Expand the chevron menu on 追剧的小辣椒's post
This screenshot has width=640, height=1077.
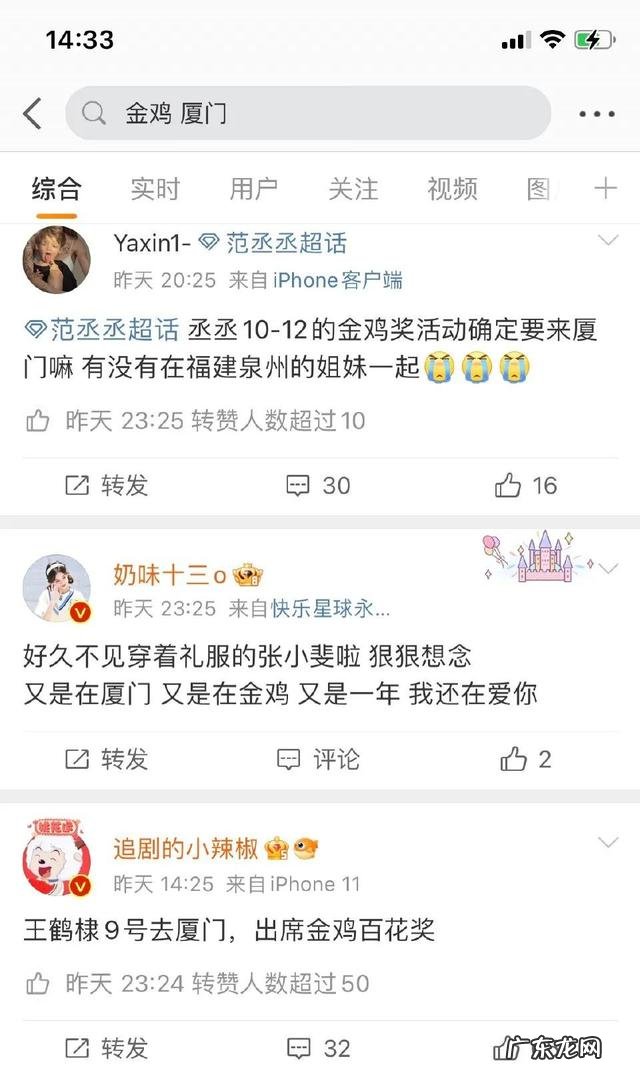tap(607, 843)
